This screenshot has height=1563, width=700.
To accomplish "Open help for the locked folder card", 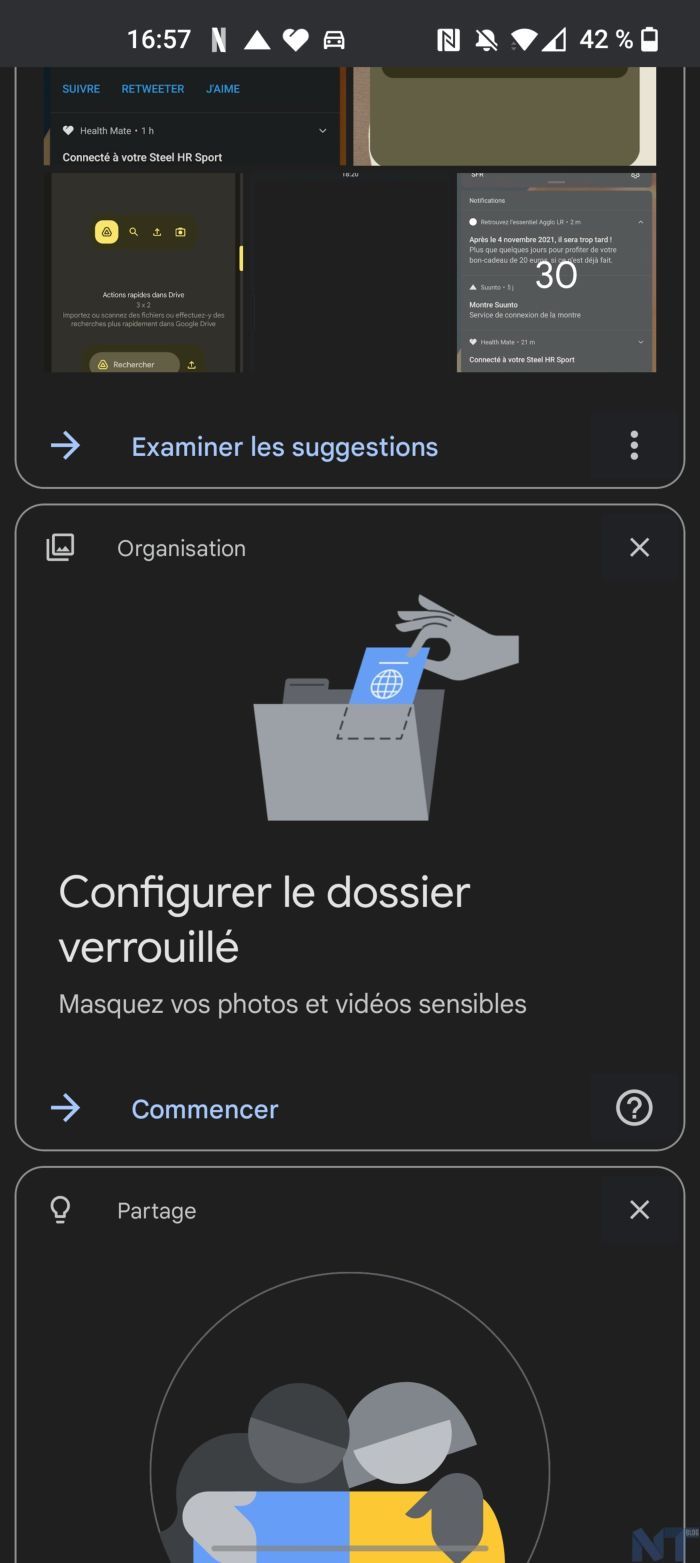I will point(634,1108).
